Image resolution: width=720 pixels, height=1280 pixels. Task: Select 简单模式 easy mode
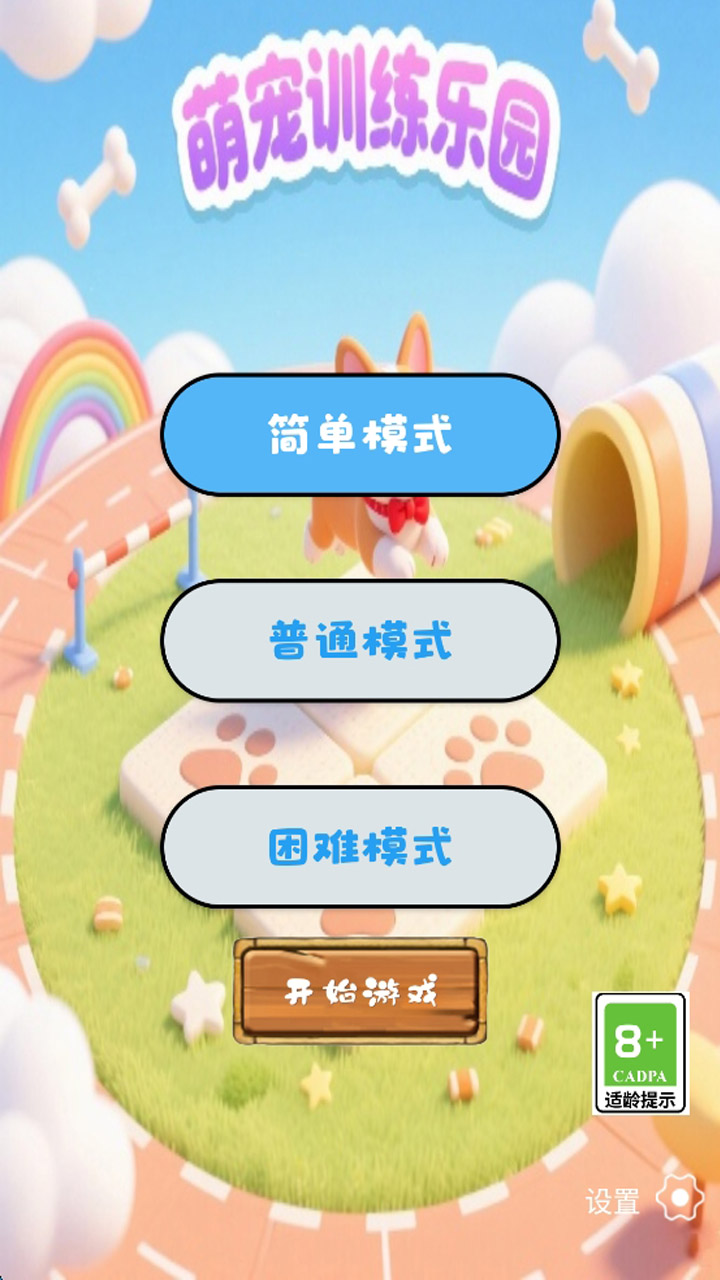click(360, 435)
